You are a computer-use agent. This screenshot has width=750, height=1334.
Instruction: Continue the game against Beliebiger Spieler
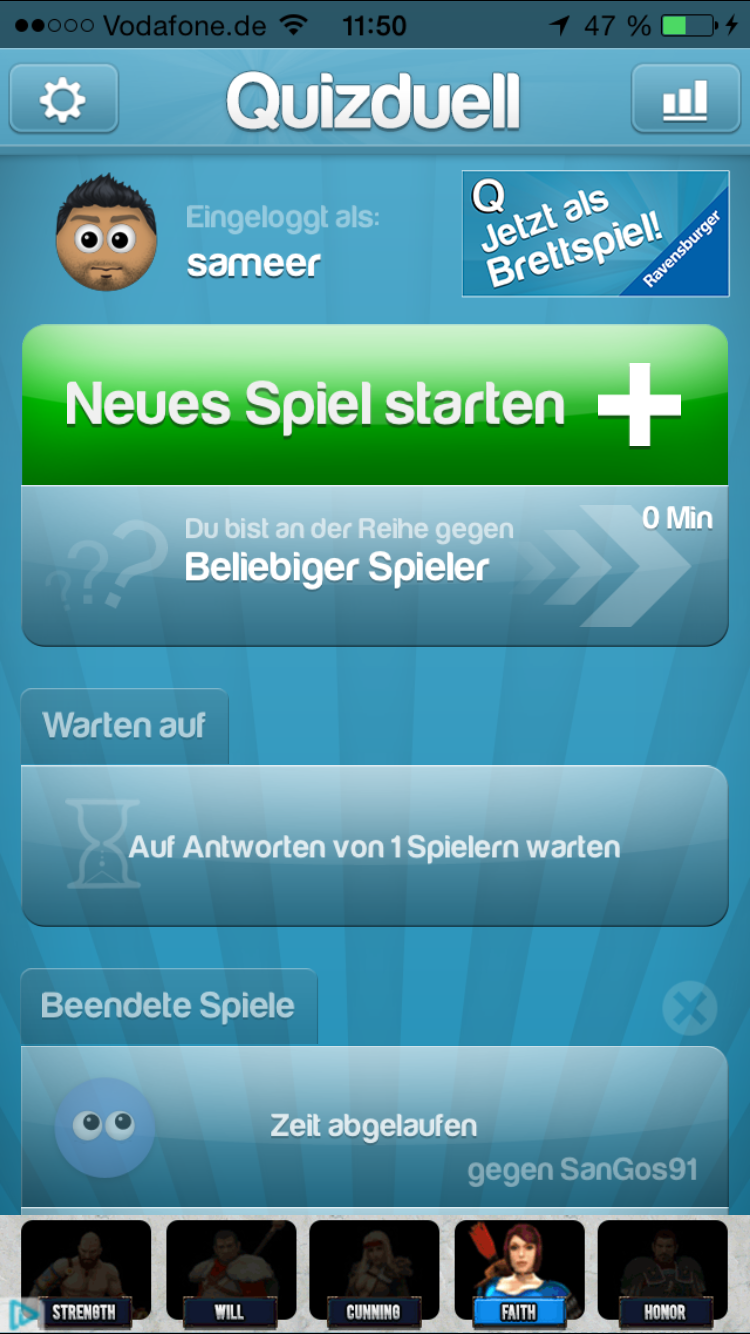tap(374, 566)
